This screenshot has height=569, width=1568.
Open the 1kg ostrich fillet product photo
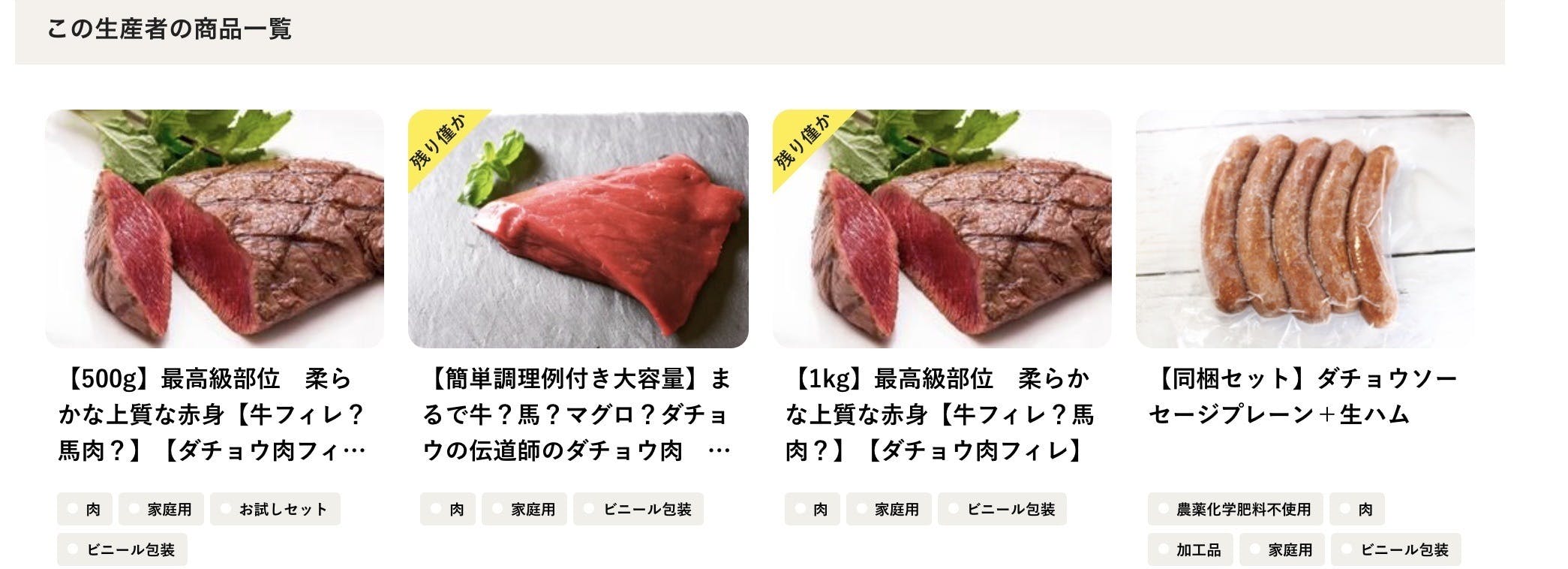[x=942, y=229]
